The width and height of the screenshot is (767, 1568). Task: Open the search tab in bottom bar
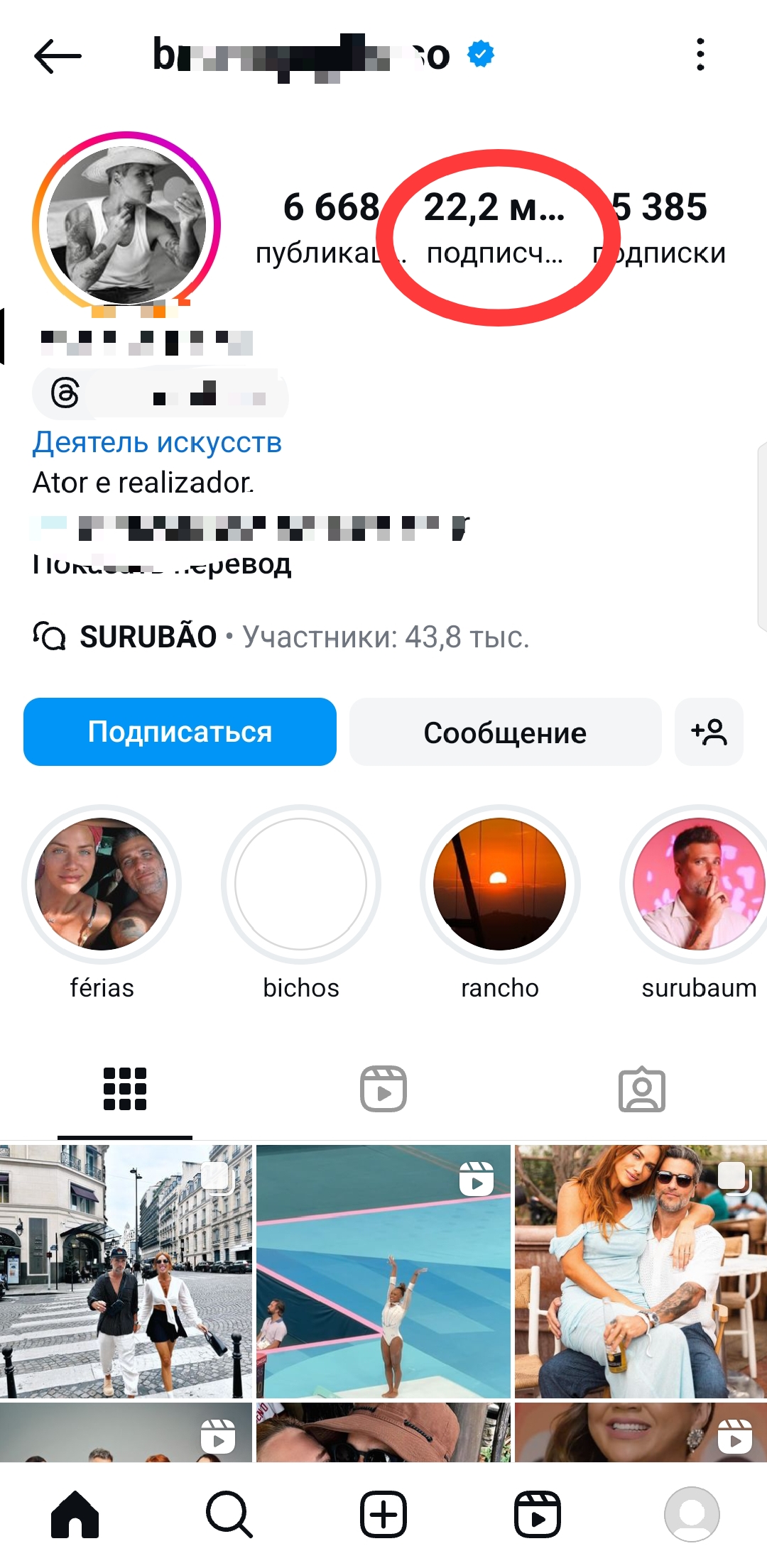point(229,1514)
